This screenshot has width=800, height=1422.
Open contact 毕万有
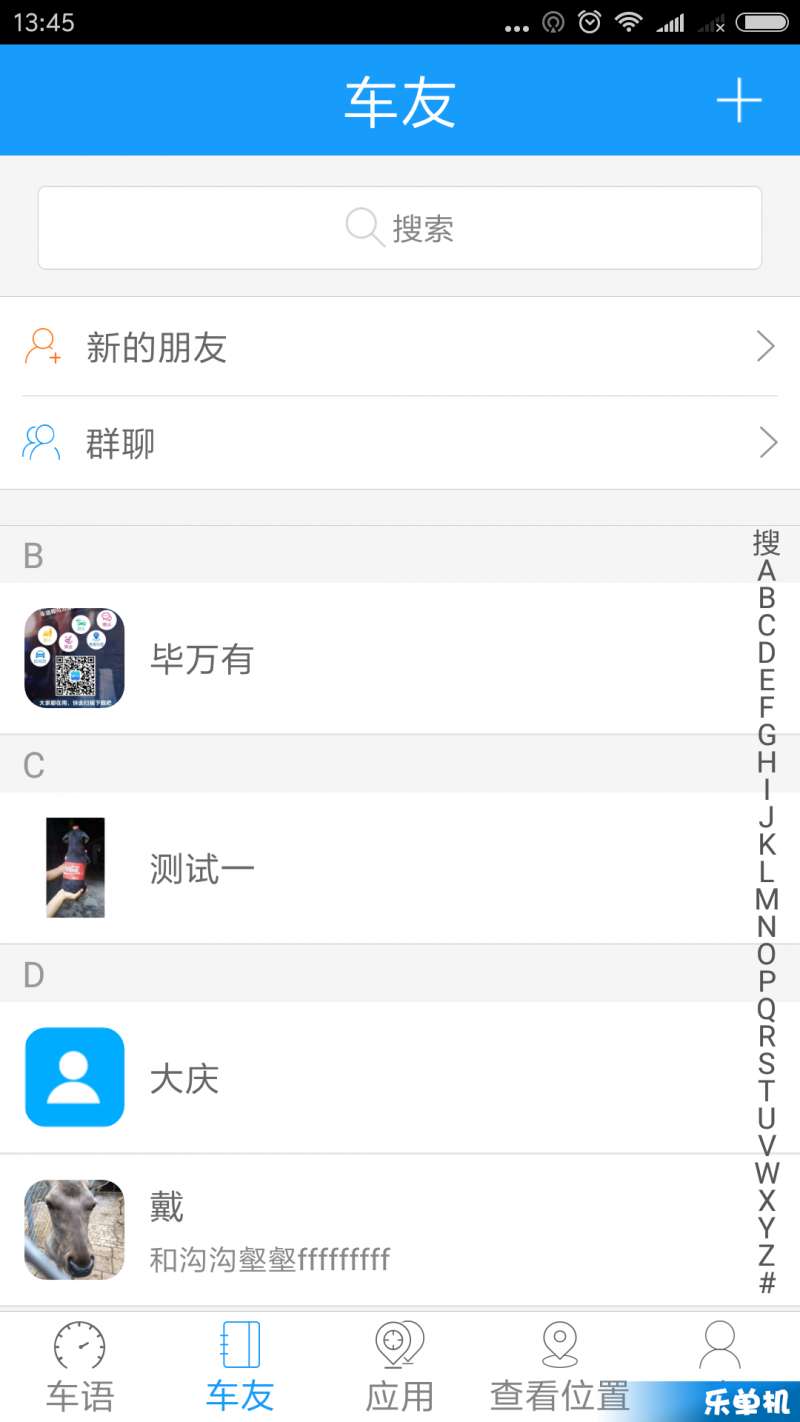[x=400, y=659]
